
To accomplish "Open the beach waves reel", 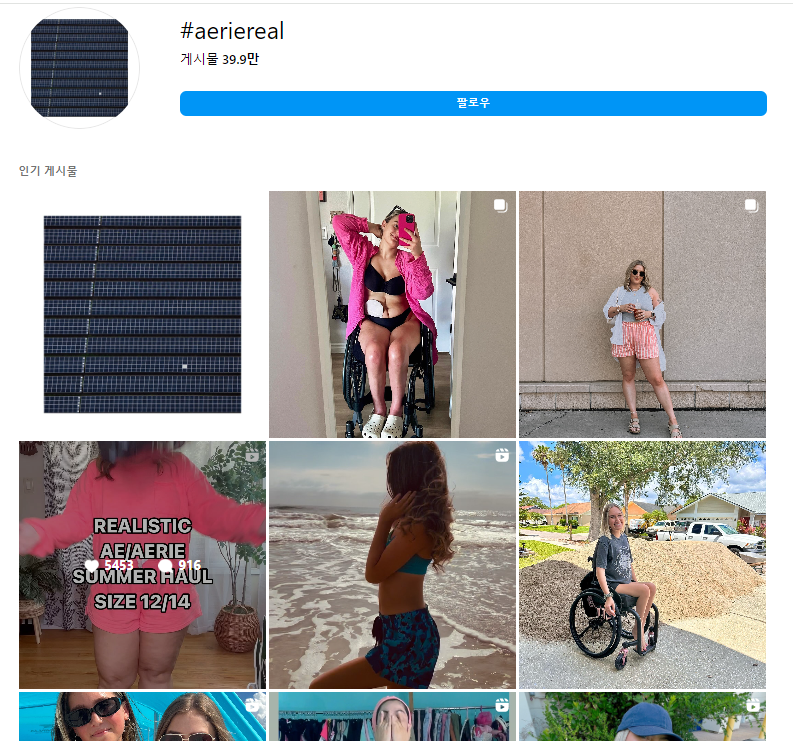I will pos(392,564).
